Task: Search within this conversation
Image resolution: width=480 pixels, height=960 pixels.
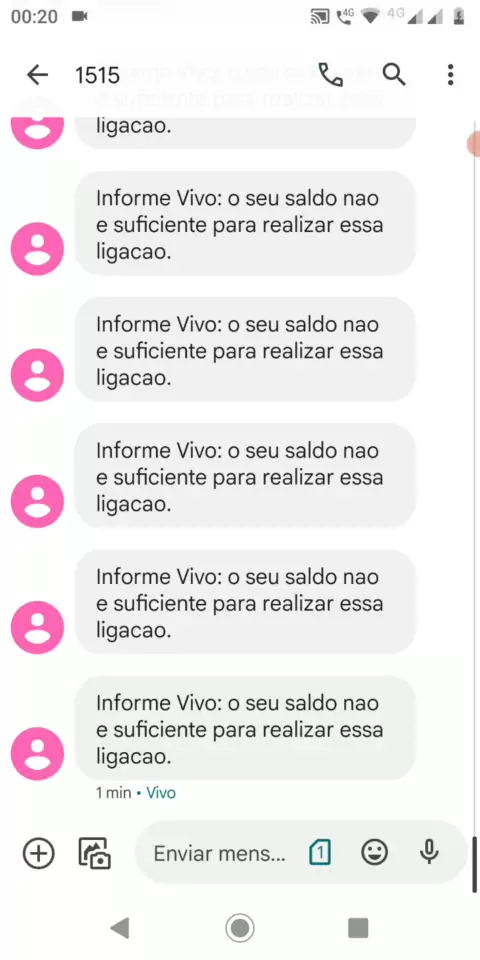Action: [x=394, y=75]
